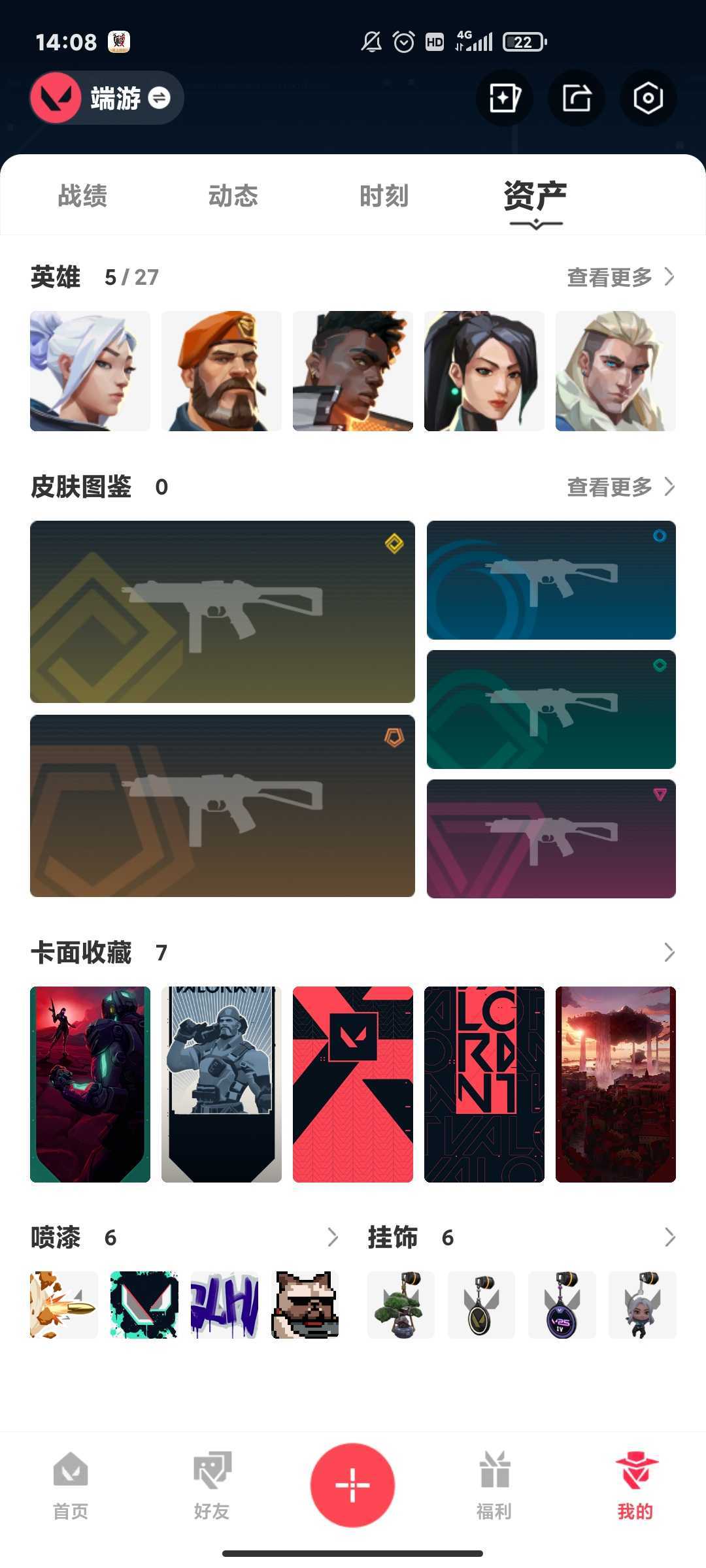The height and width of the screenshot is (1568, 706).
Task: Go to the 首页 home tab
Action: click(x=71, y=1486)
